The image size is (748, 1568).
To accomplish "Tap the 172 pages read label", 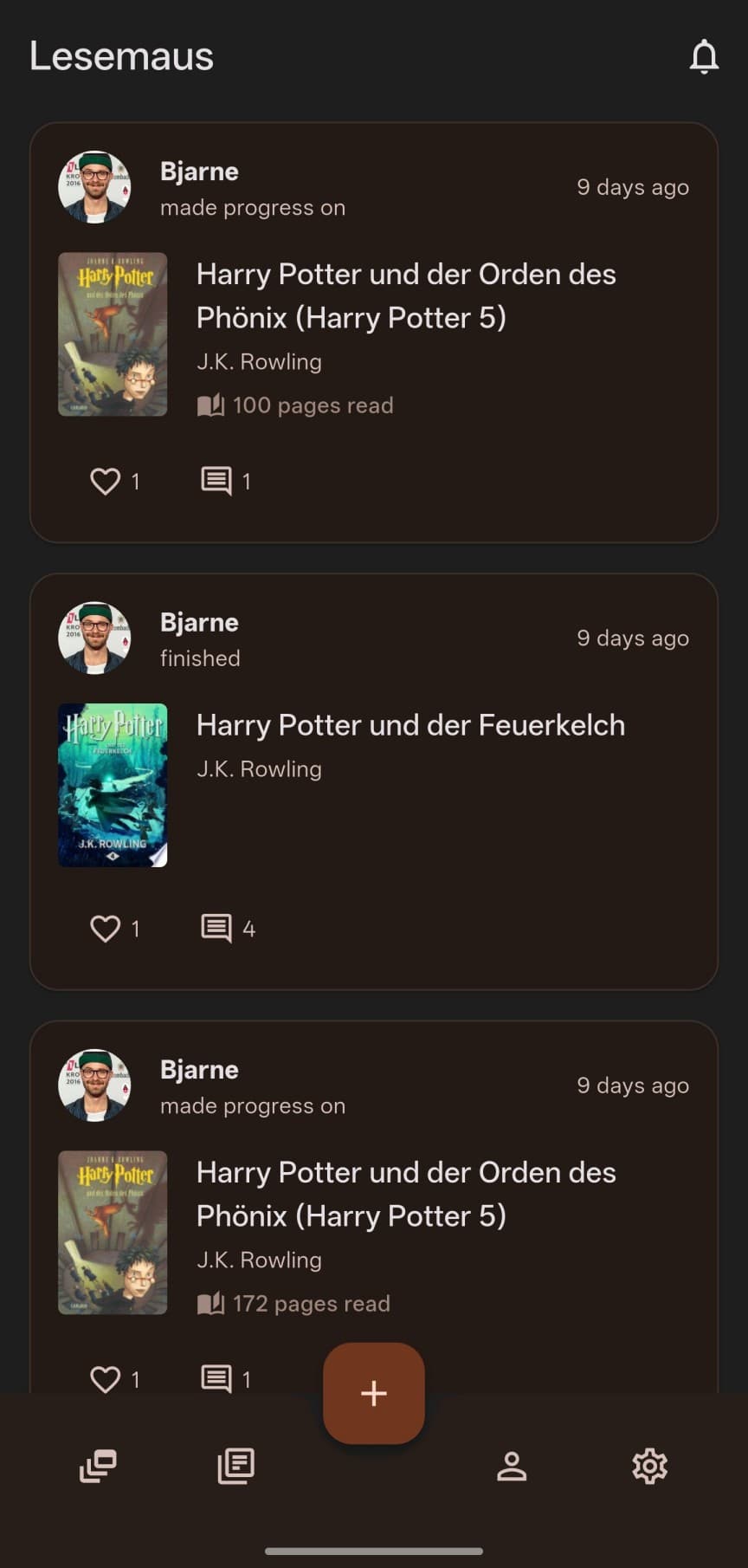I will pos(309,1304).
